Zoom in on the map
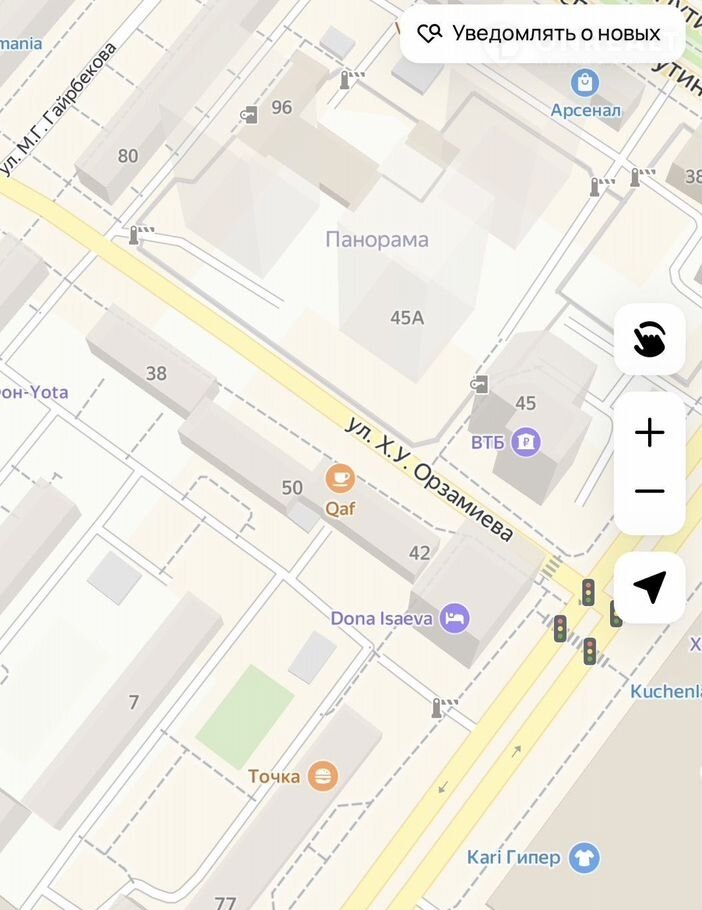This screenshot has height=910, width=702. pos(649,433)
